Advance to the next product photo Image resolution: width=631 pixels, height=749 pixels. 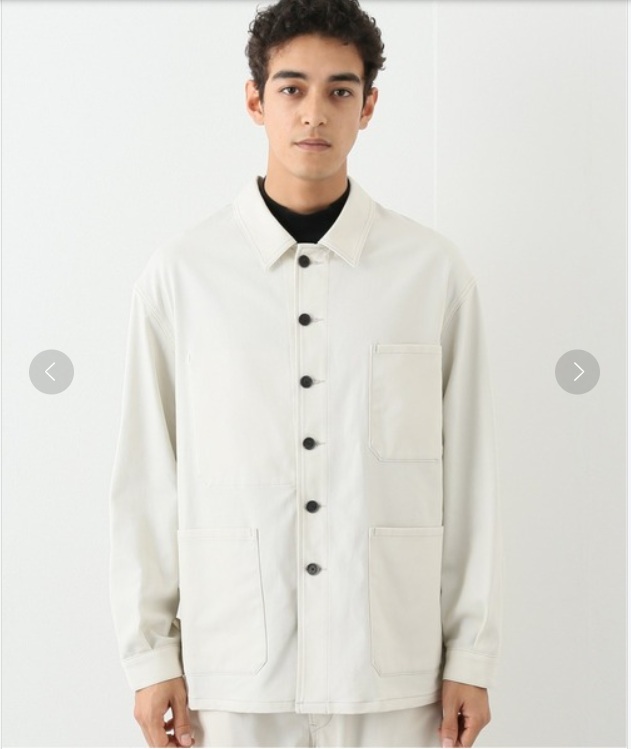point(577,372)
